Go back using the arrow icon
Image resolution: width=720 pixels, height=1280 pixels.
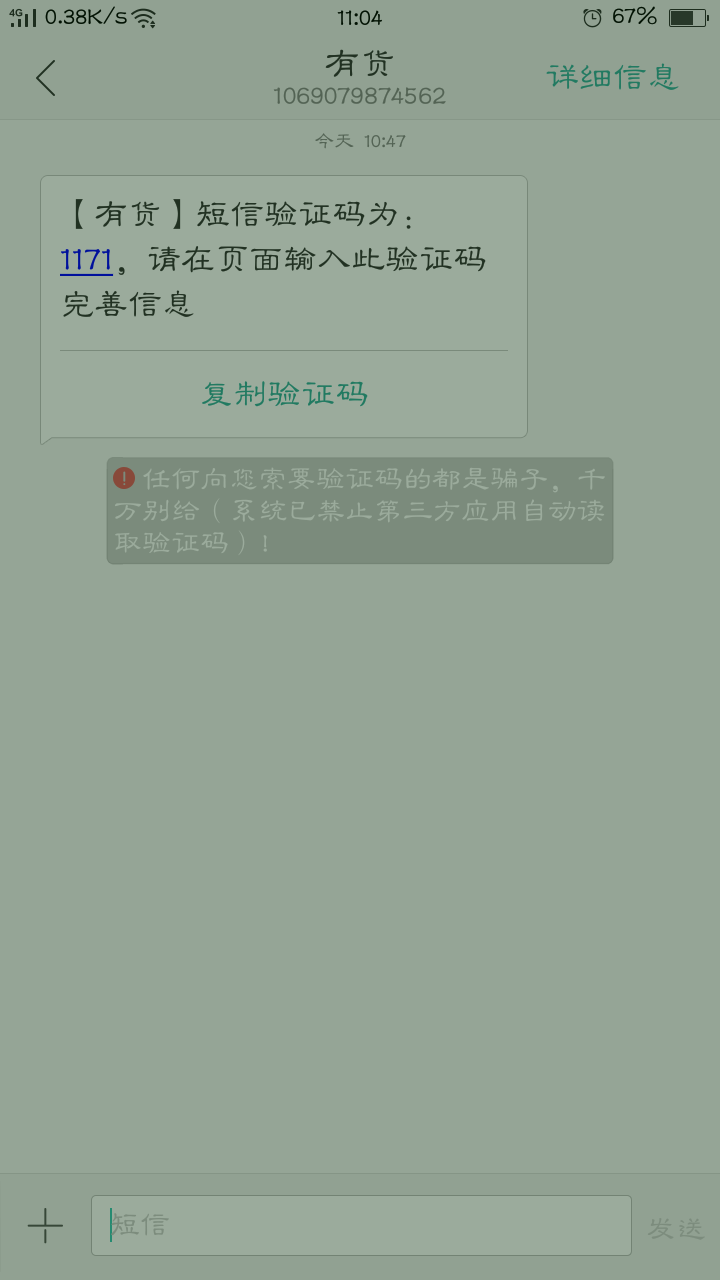(x=46, y=78)
